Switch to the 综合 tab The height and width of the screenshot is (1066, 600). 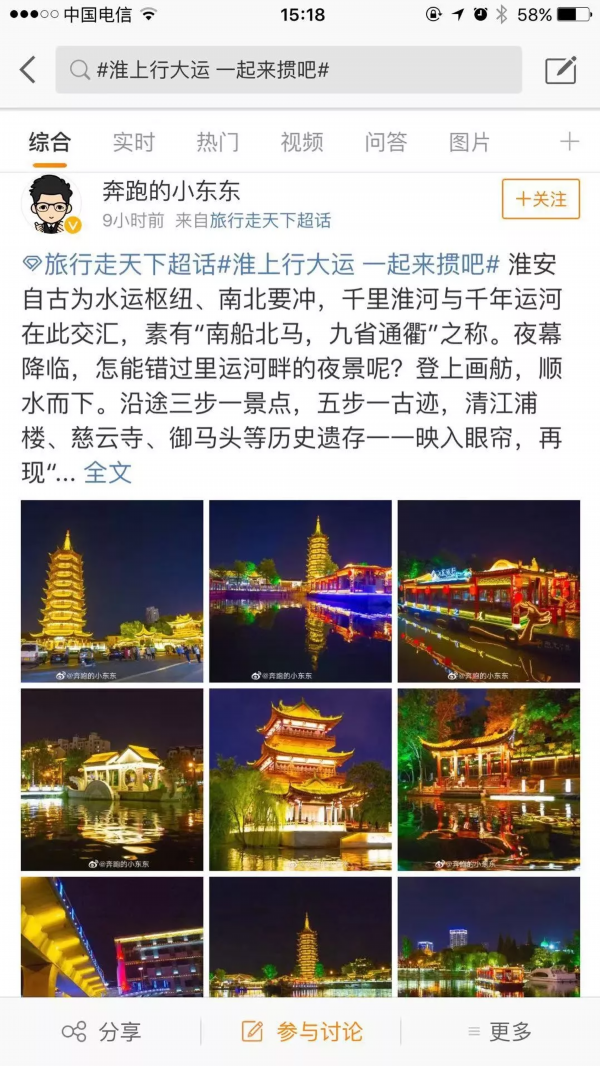[49, 142]
